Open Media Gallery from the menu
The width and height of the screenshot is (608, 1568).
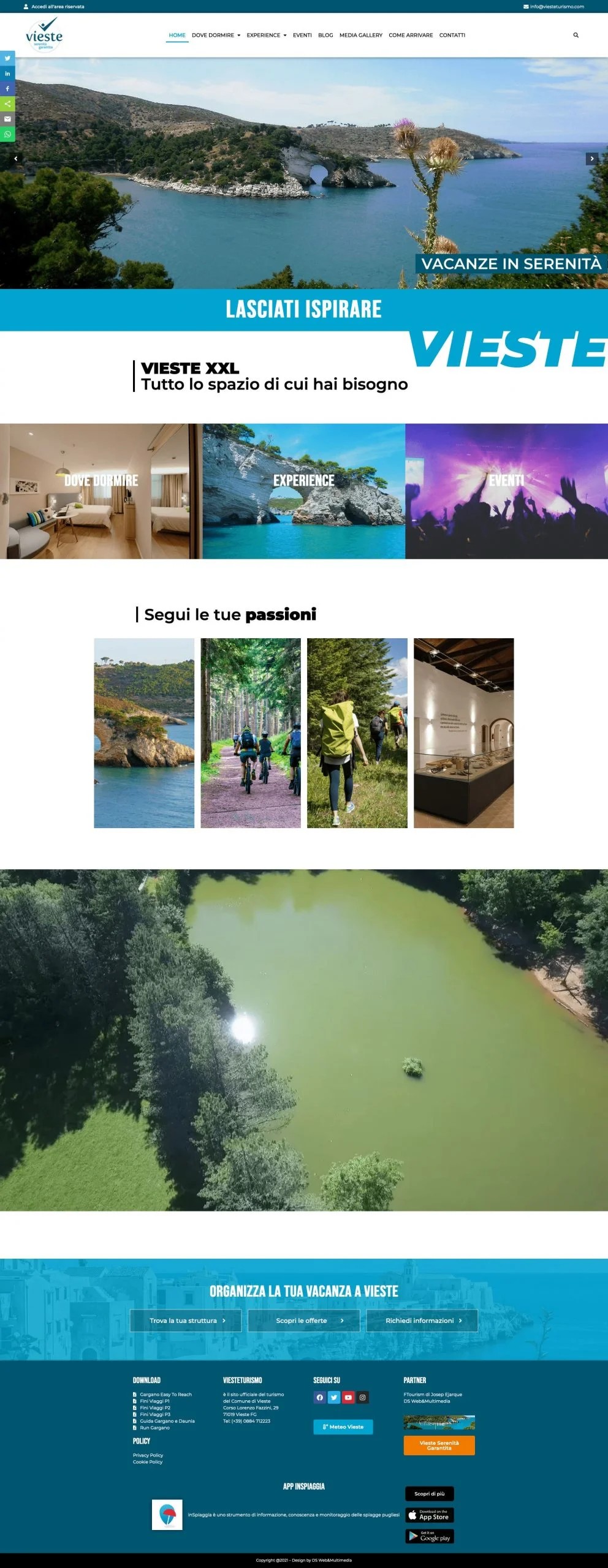point(360,35)
